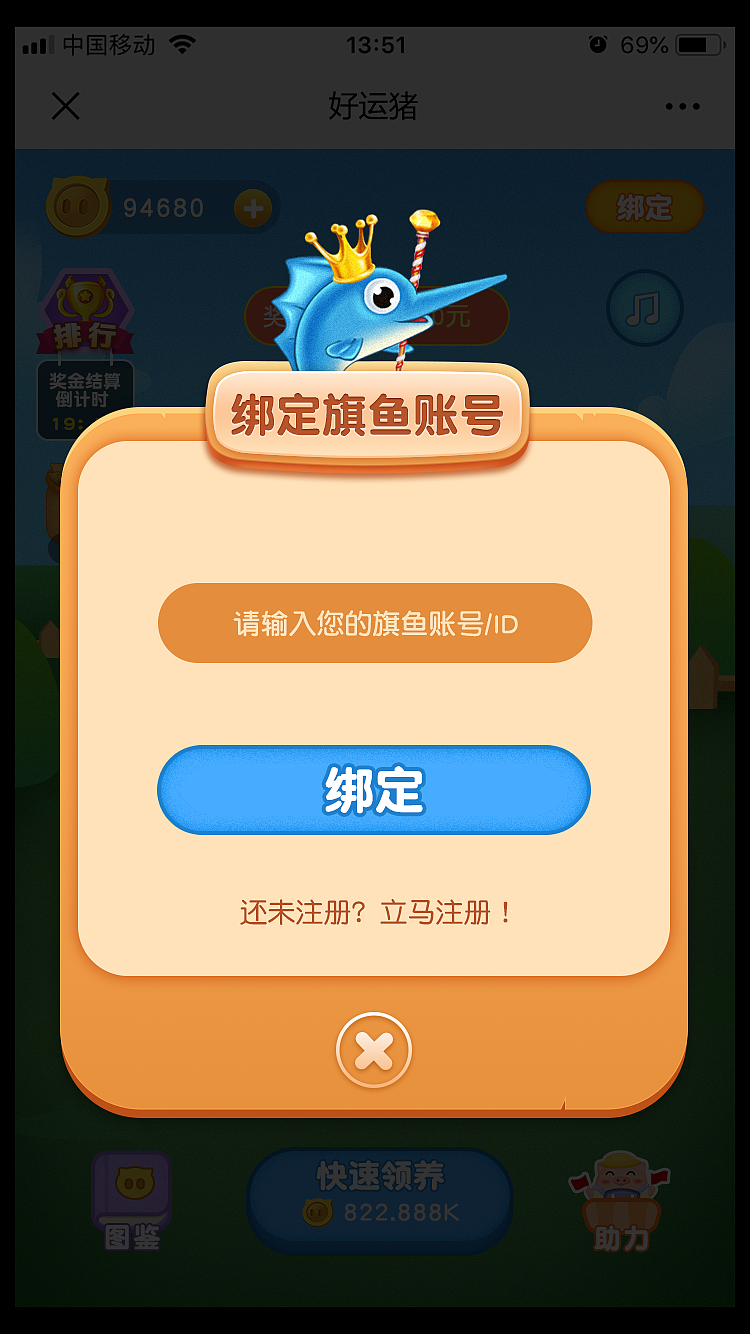
Task: Exit the page via top-left X
Action: 66,106
